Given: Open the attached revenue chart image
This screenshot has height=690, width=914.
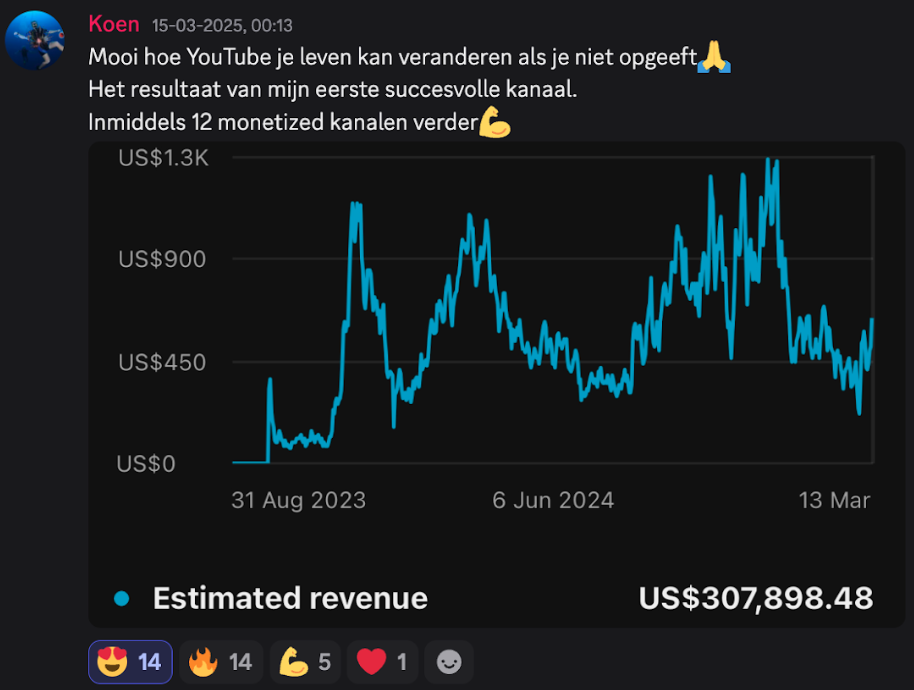Looking at the screenshot, I should pos(497,385).
